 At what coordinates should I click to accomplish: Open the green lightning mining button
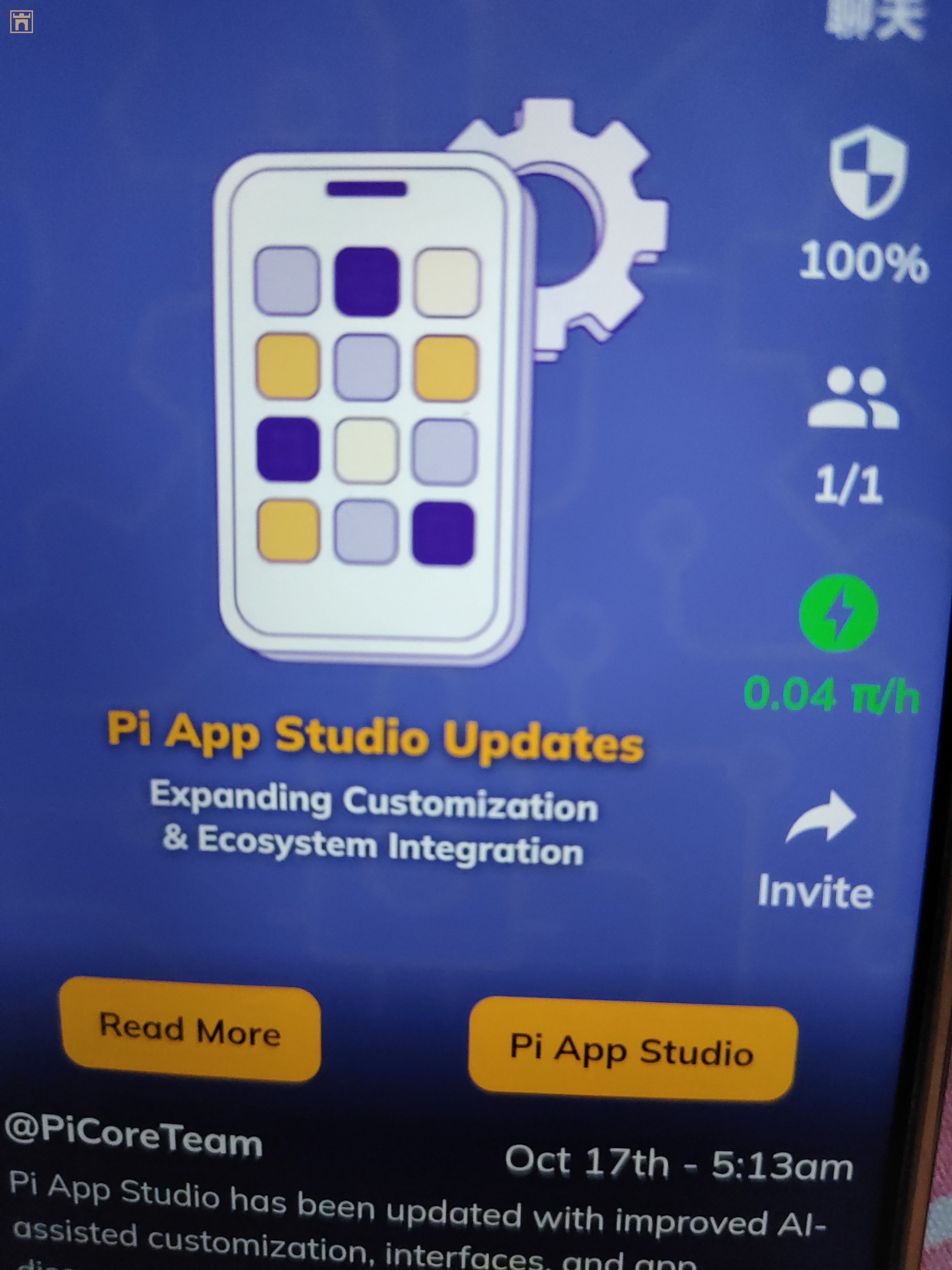[838, 614]
